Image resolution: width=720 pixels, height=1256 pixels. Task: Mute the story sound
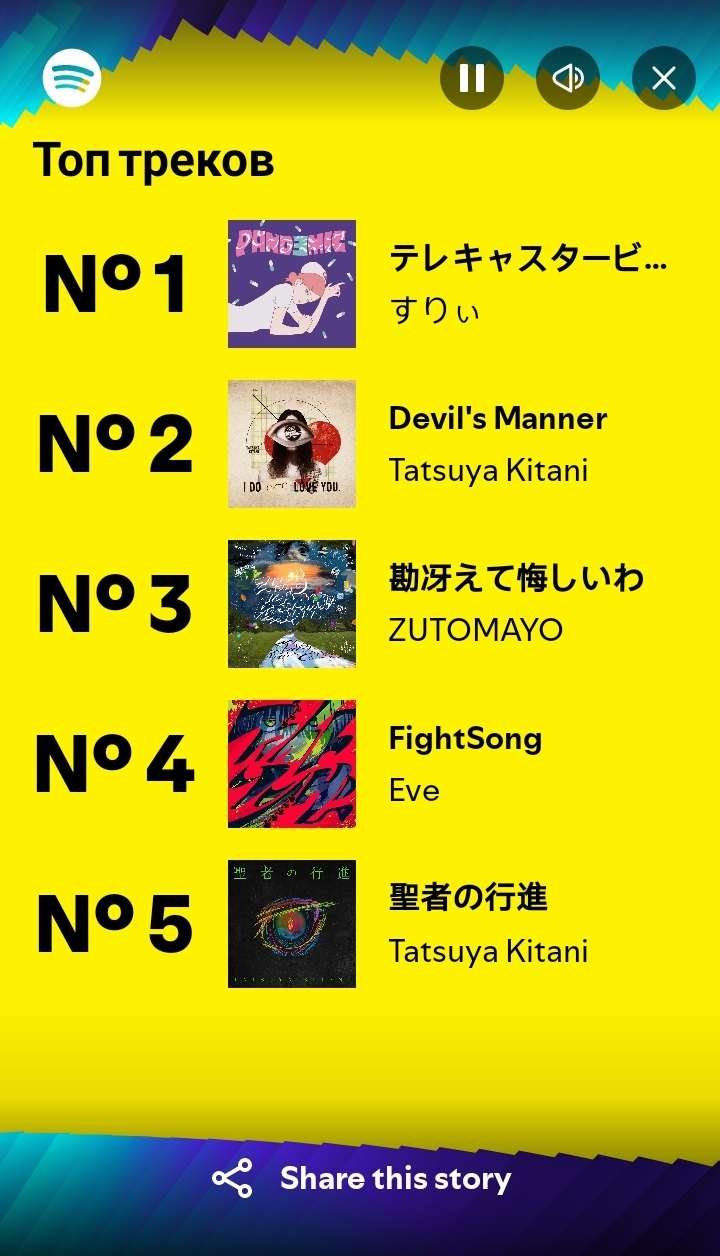pos(568,78)
